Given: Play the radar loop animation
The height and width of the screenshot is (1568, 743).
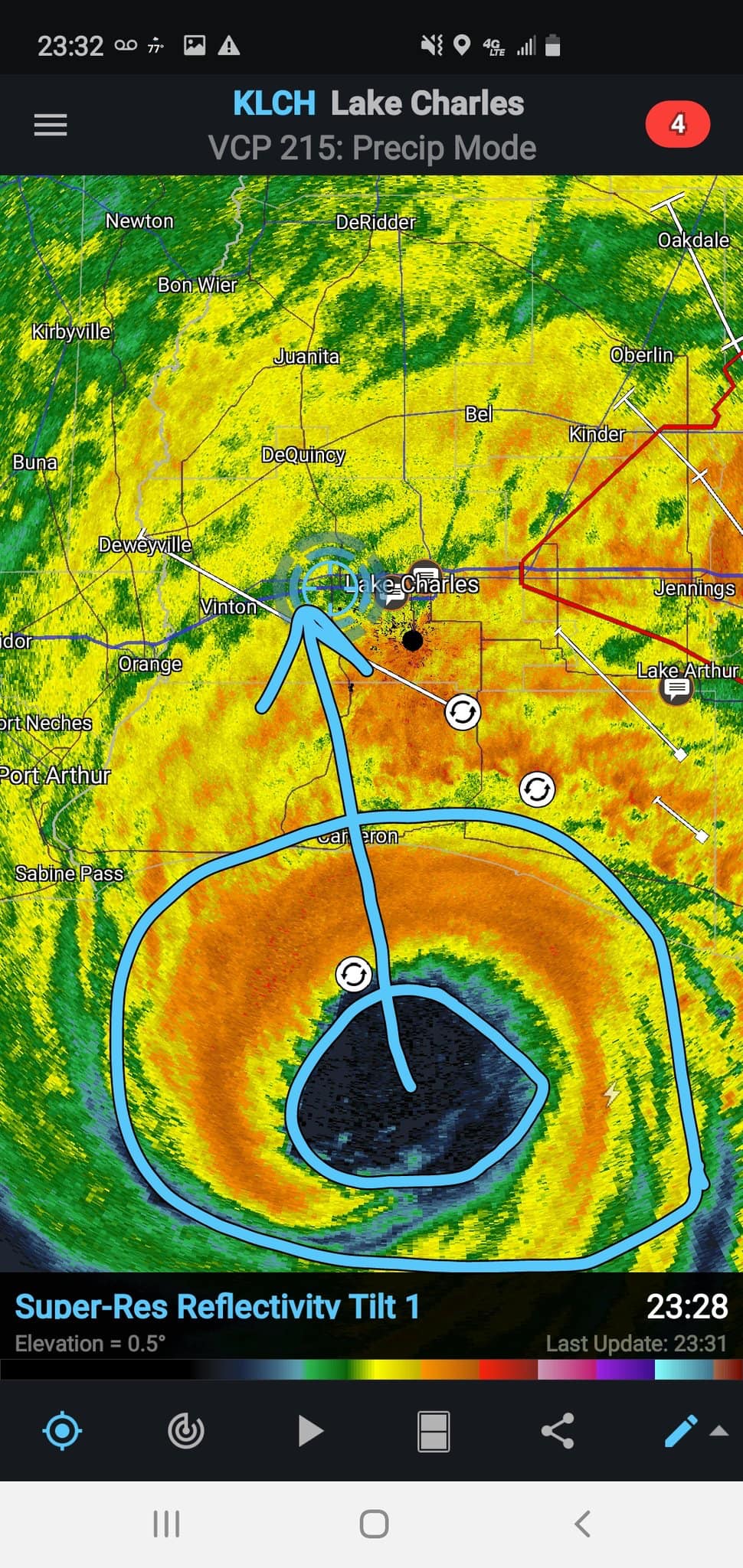Looking at the screenshot, I should (x=309, y=1430).
